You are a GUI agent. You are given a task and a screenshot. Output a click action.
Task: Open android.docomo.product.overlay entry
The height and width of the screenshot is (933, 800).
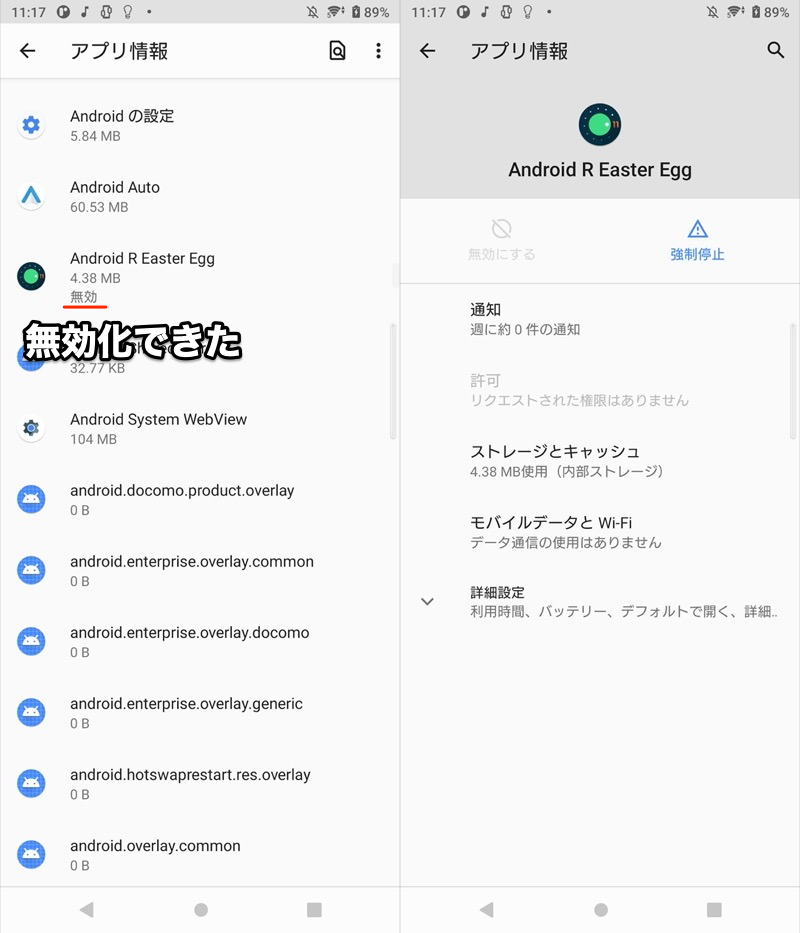click(x=182, y=499)
